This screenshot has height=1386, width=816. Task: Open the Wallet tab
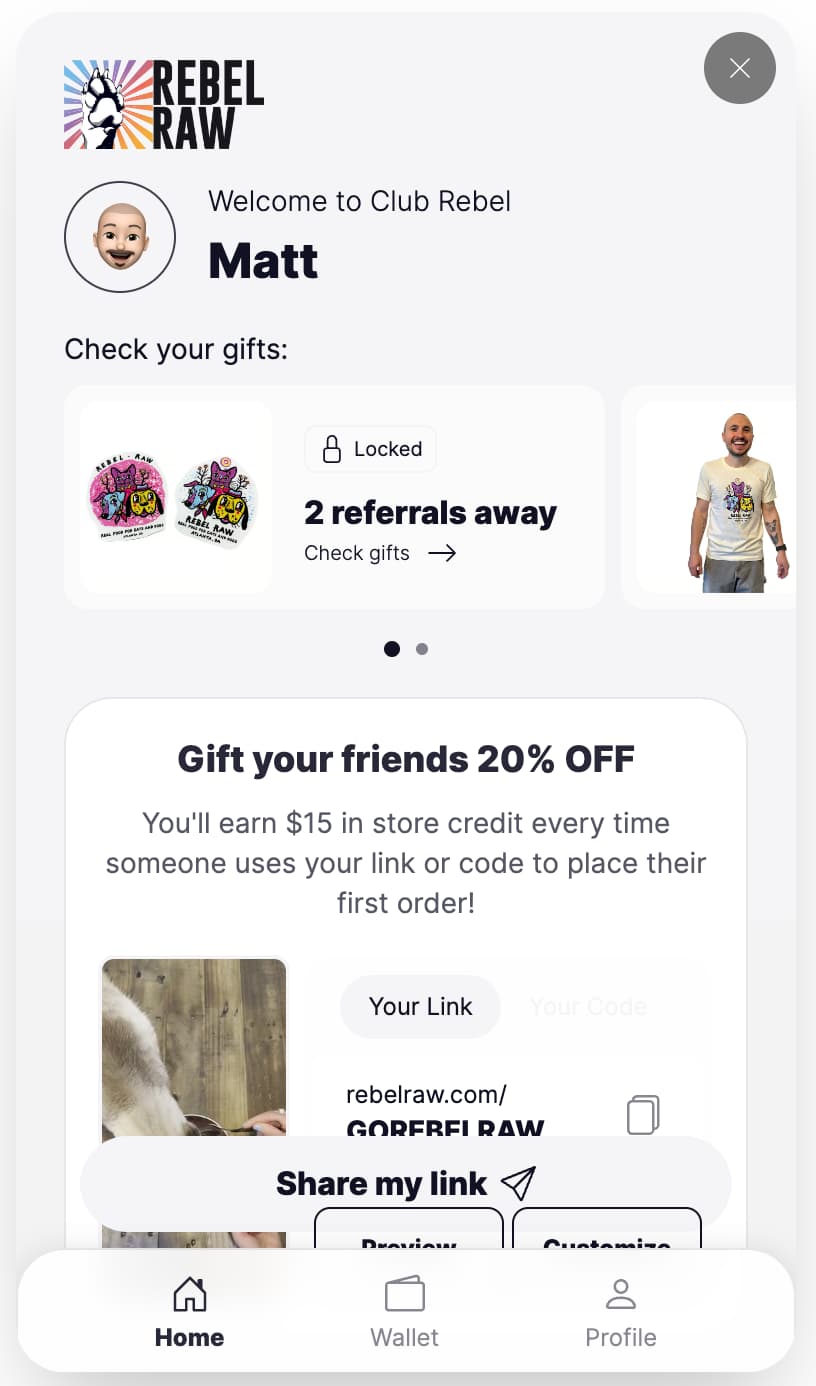click(x=405, y=1312)
